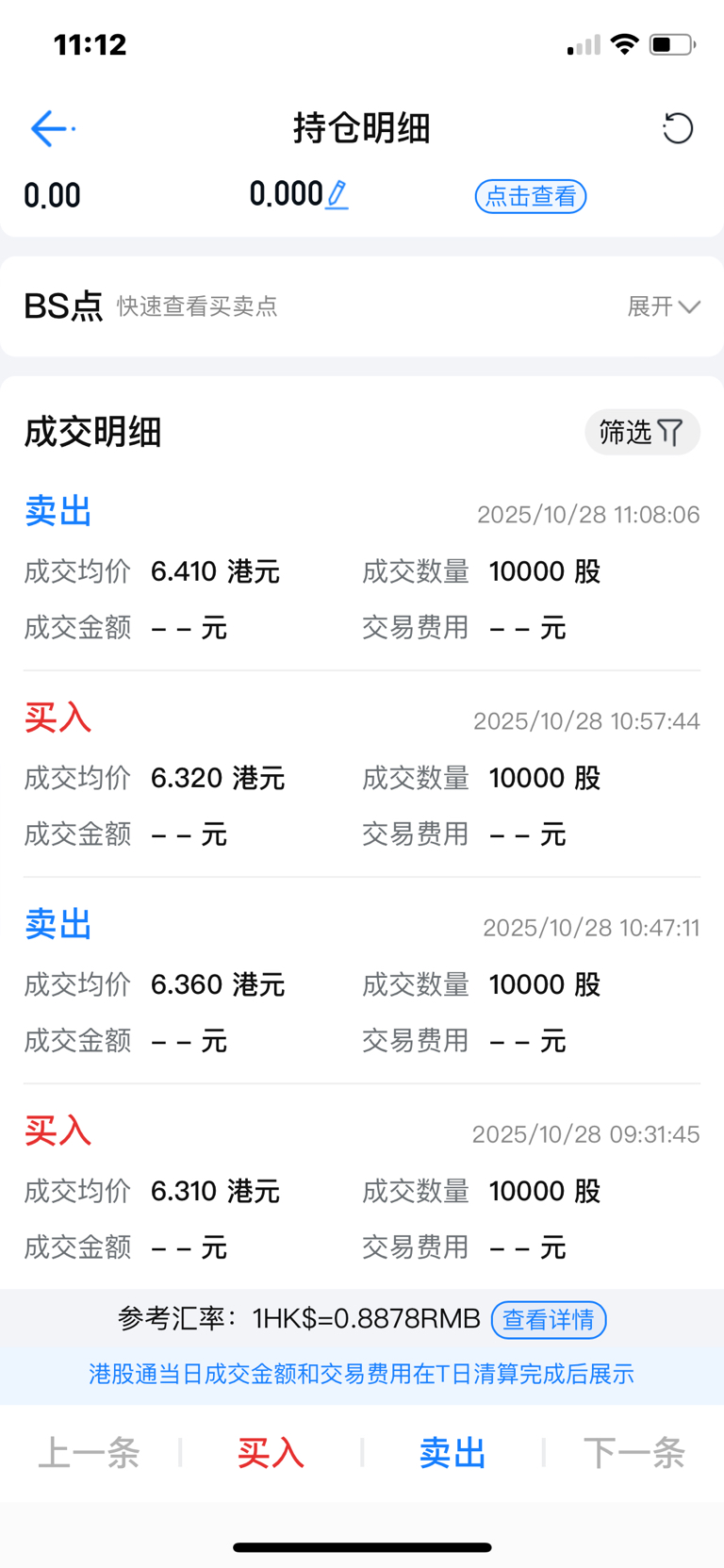Refresh the position details page
Screen dimensions: 724x1568
tap(677, 128)
